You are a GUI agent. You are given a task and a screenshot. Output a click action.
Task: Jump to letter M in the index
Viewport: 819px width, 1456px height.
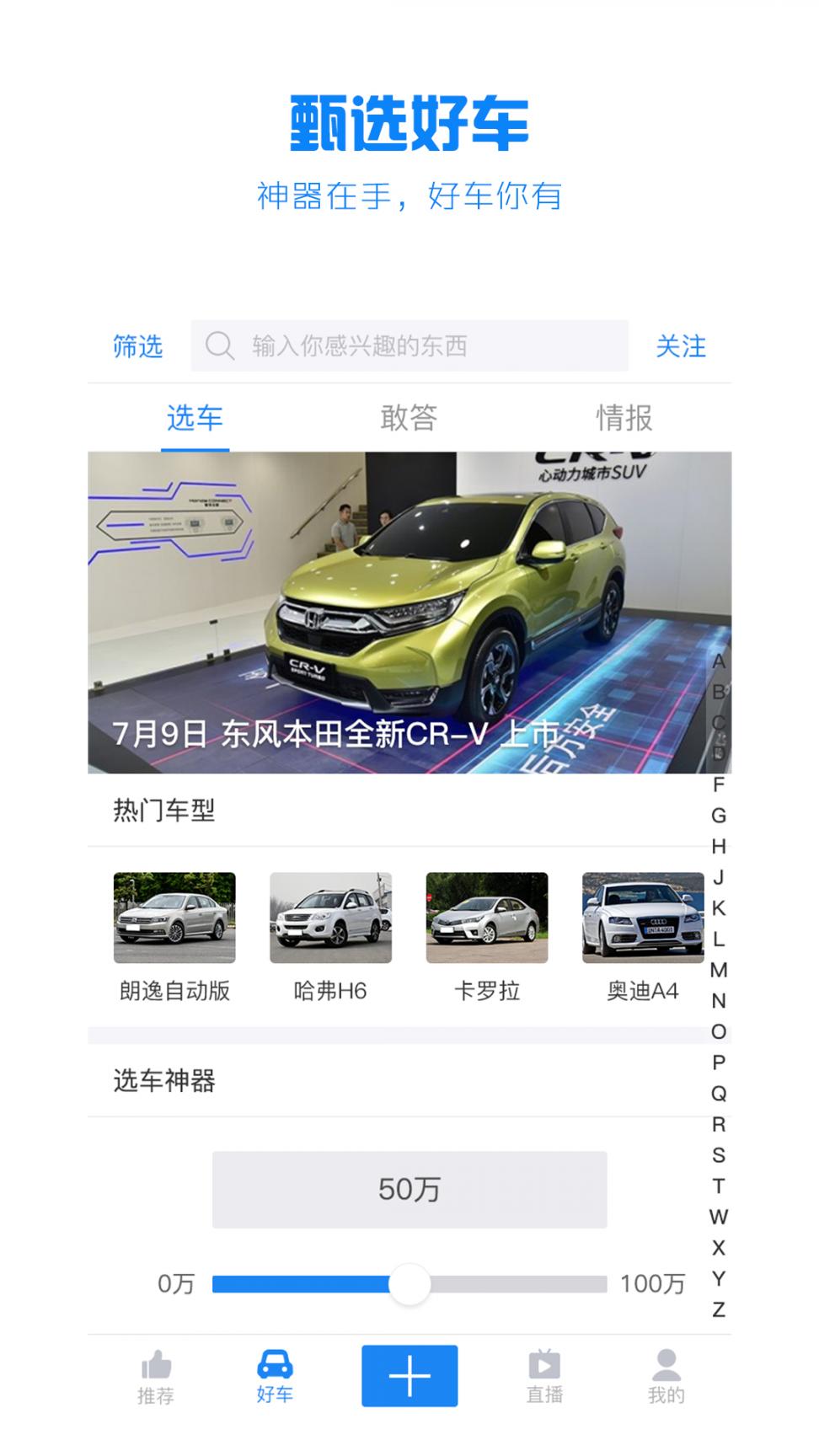pyautogui.click(x=719, y=970)
